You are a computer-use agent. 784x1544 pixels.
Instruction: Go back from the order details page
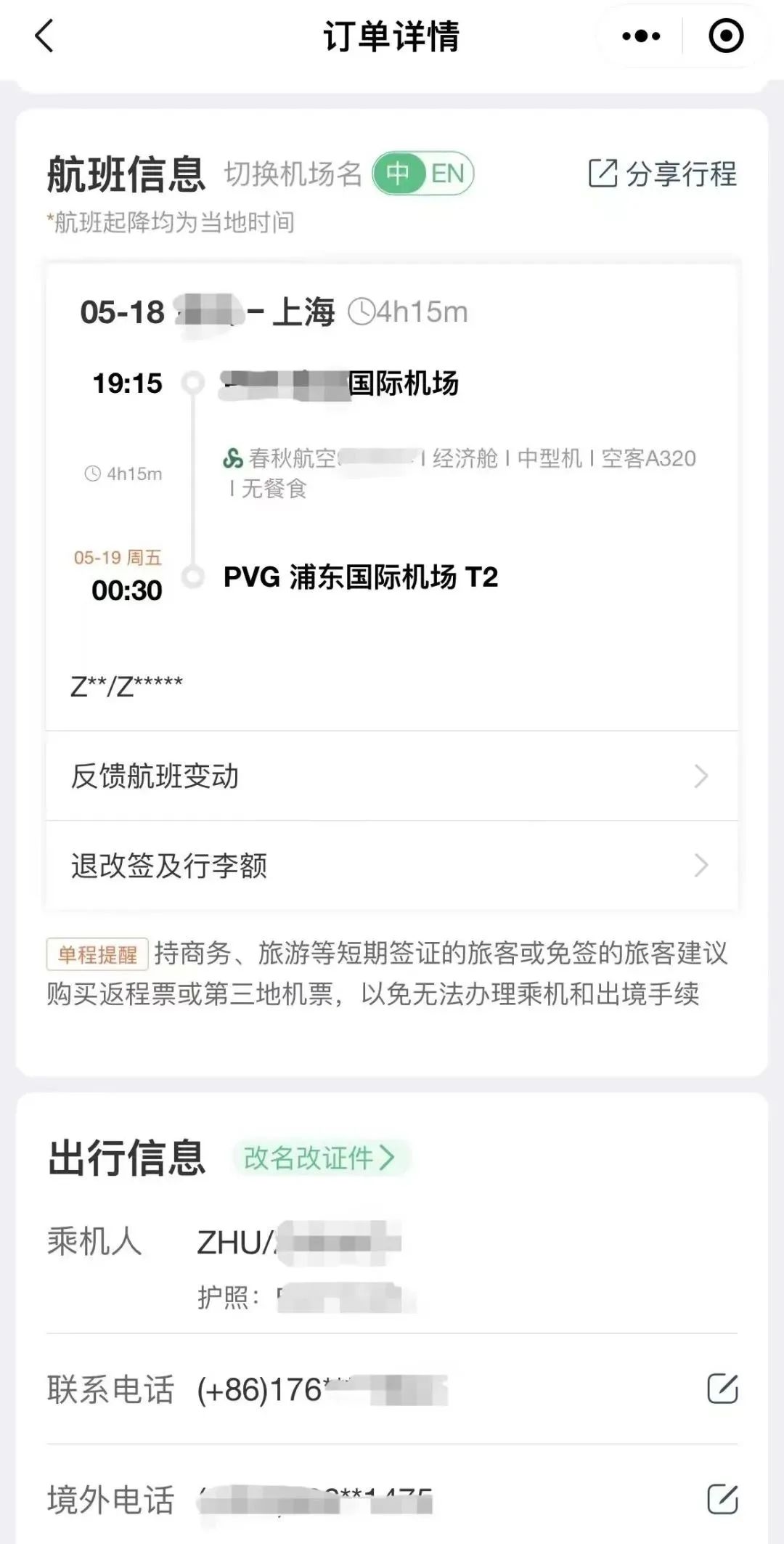pyautogui.click(x=45, y=36)
